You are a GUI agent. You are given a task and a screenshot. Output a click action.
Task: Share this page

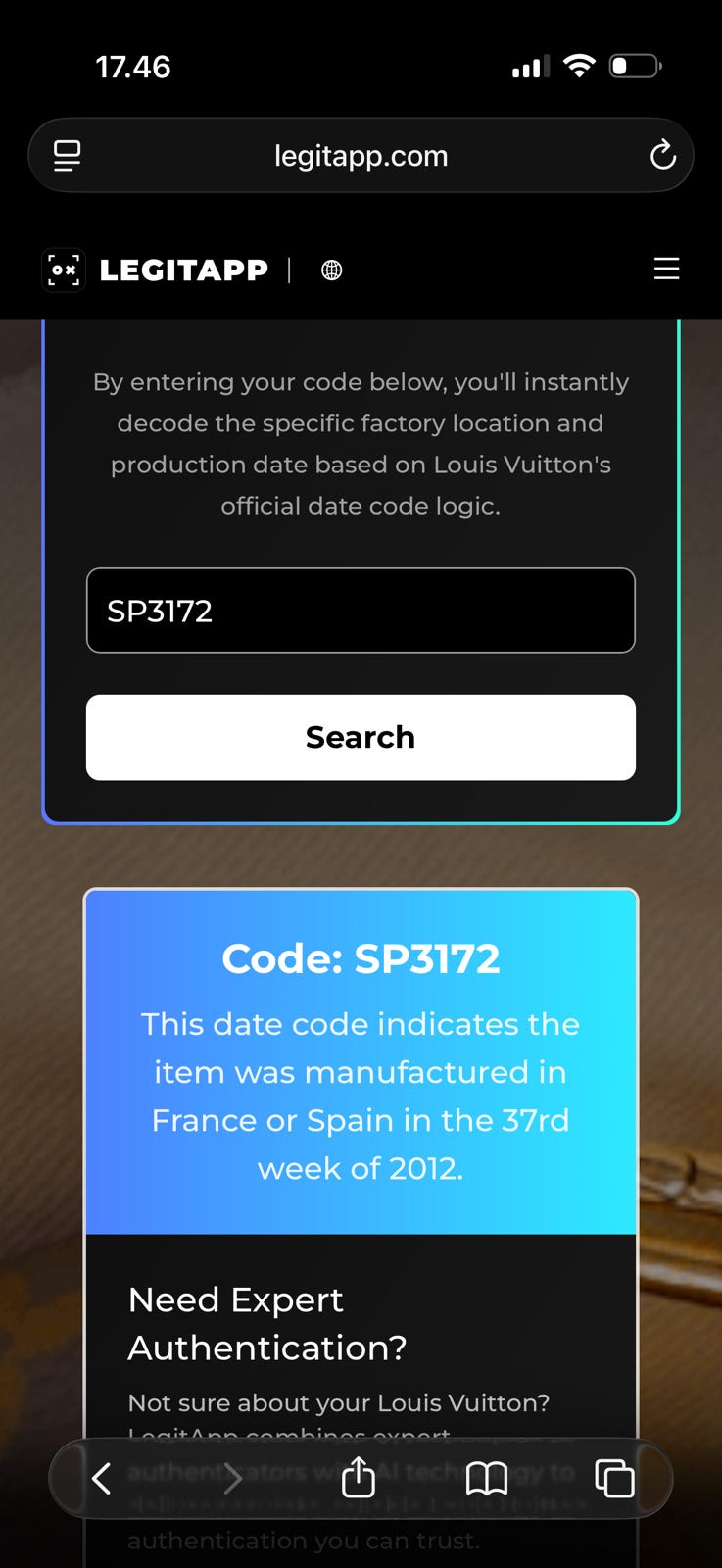pyautogui.click(x=359, y=1477)
